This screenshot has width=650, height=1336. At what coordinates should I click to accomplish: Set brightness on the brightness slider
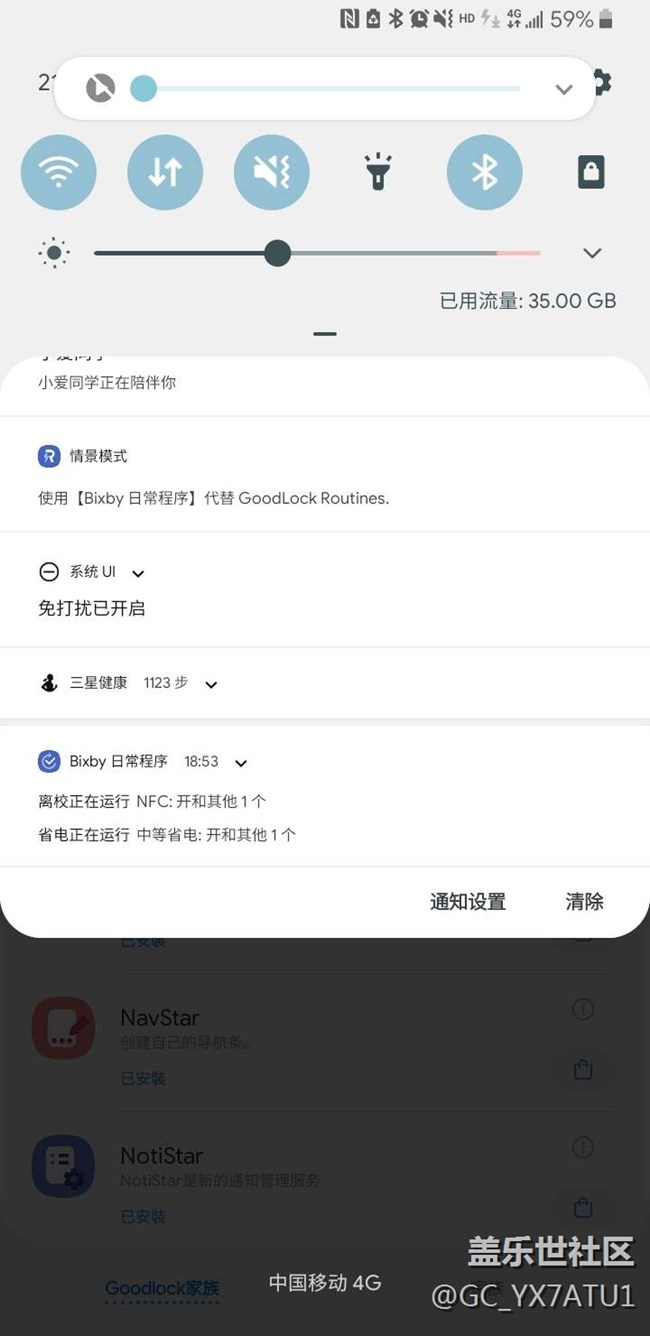coord(278,253)
